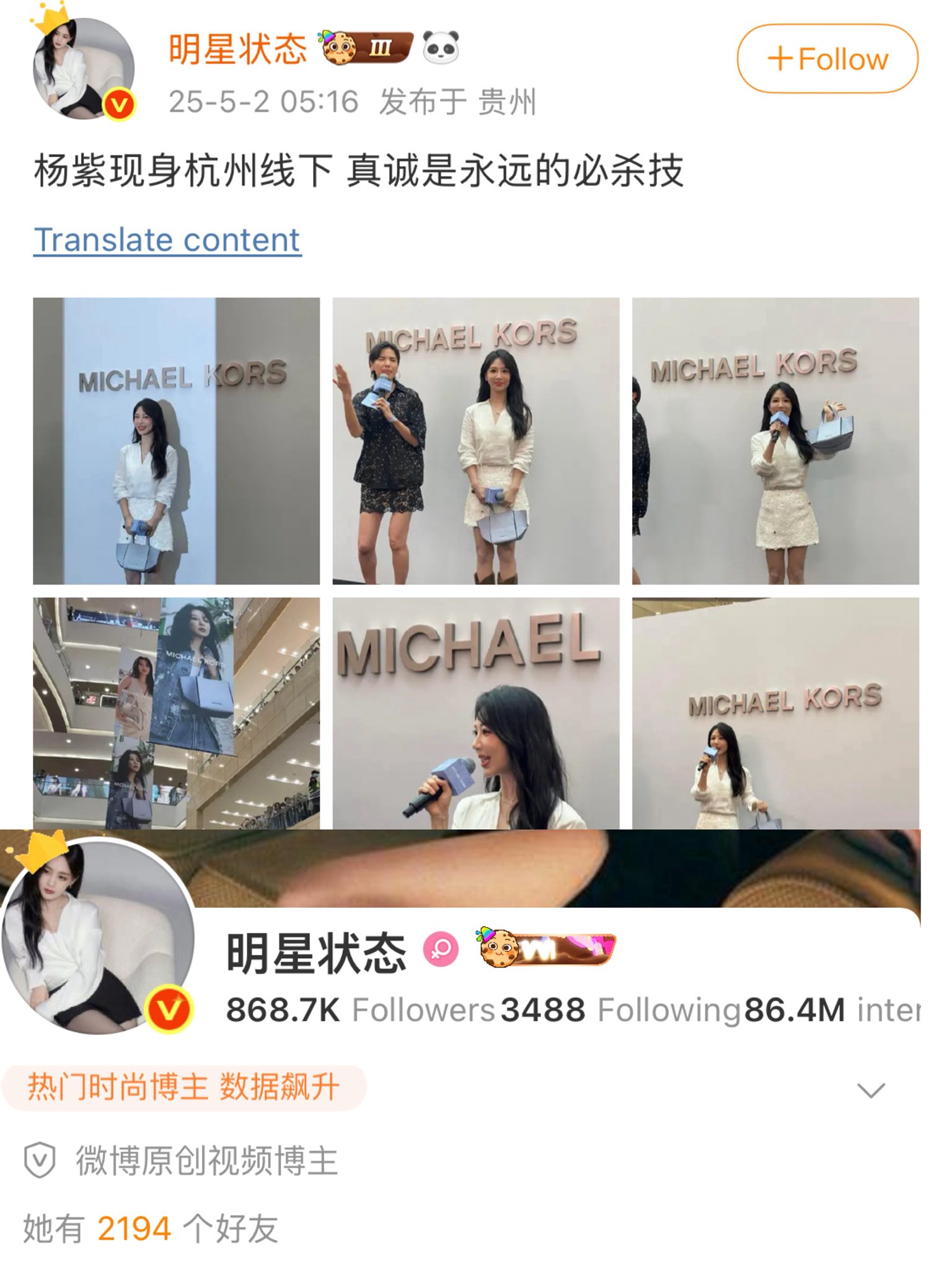Tap the 热门时尚博主 数据飙升 tag
952x1270 pixels.
tap(183, 1087)
